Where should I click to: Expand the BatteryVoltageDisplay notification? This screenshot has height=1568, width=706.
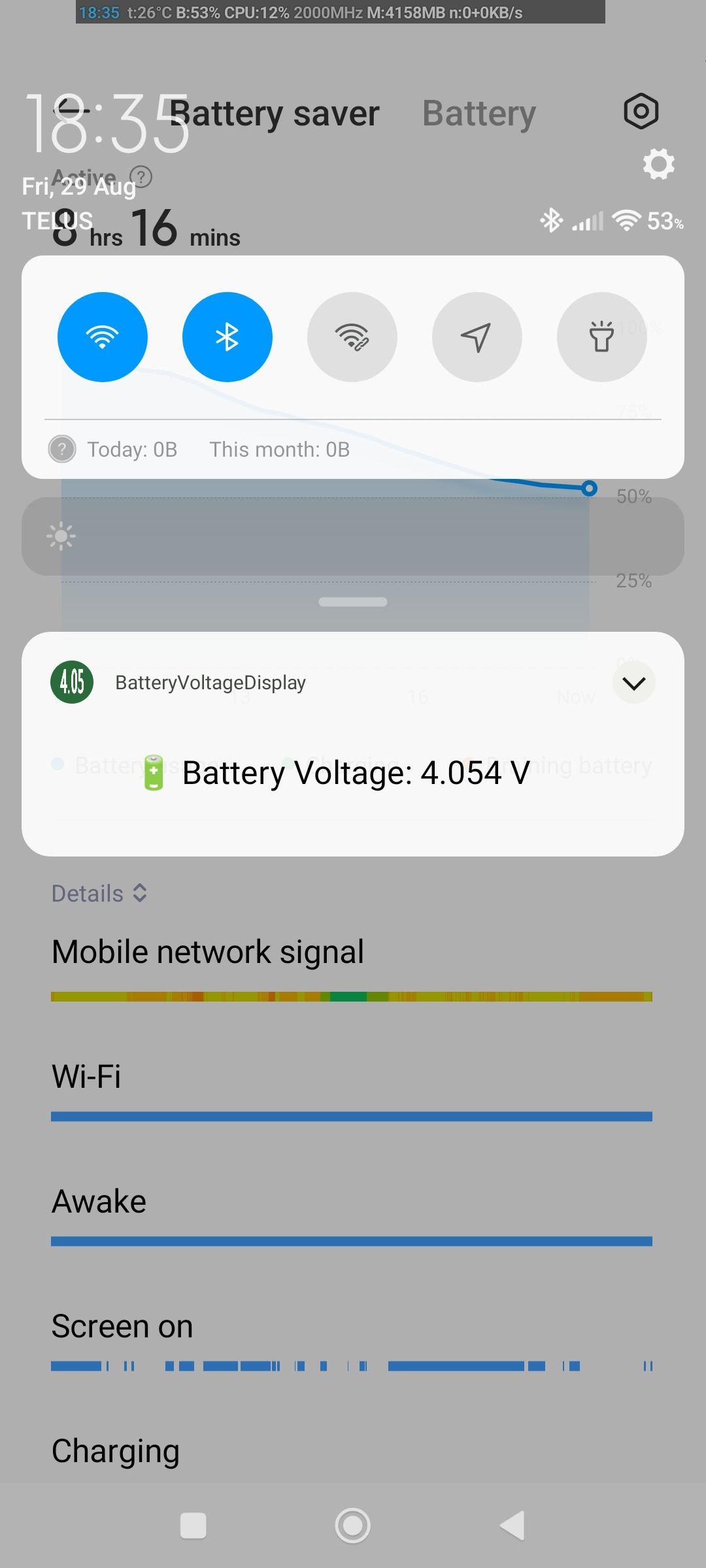click(633, 683)
